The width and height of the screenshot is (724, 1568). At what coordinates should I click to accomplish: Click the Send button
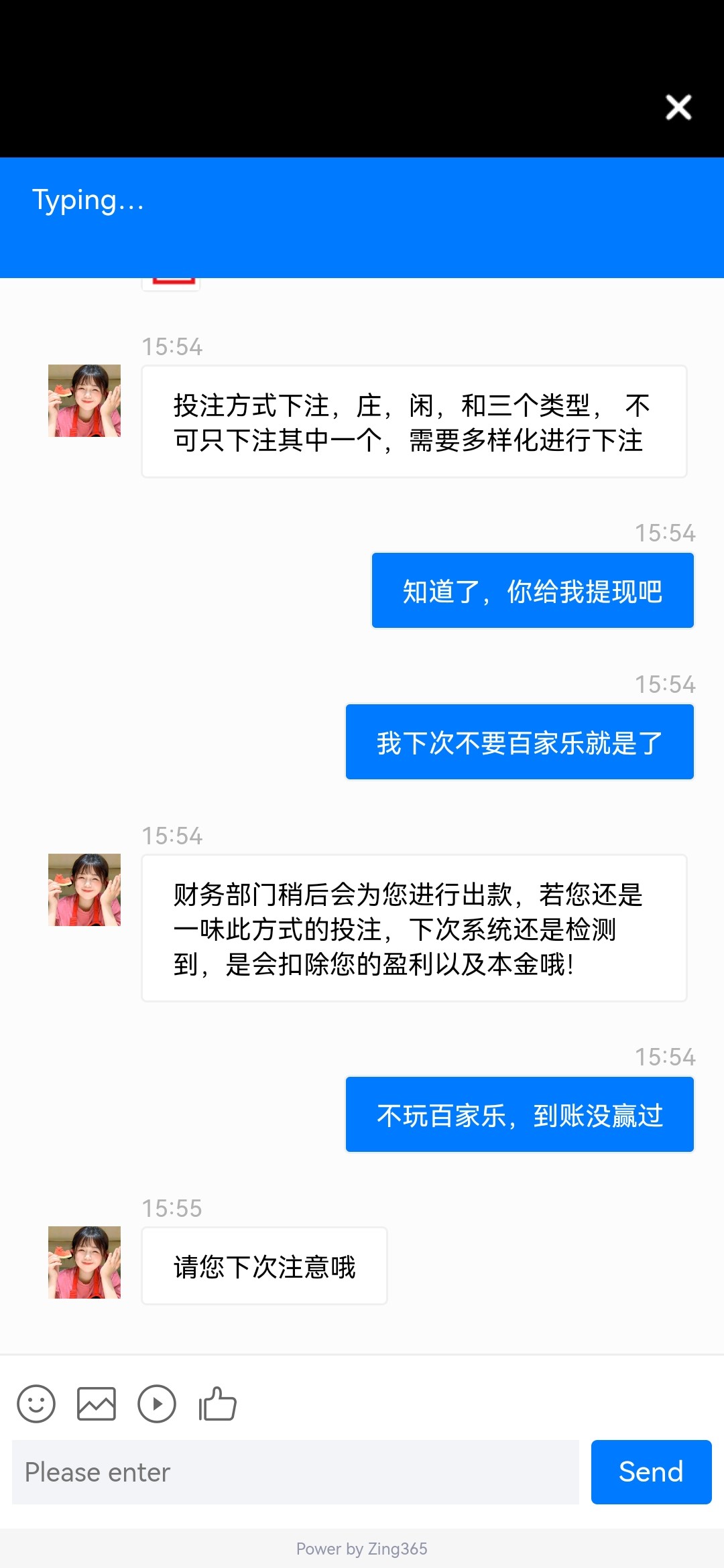(651, 1472)
